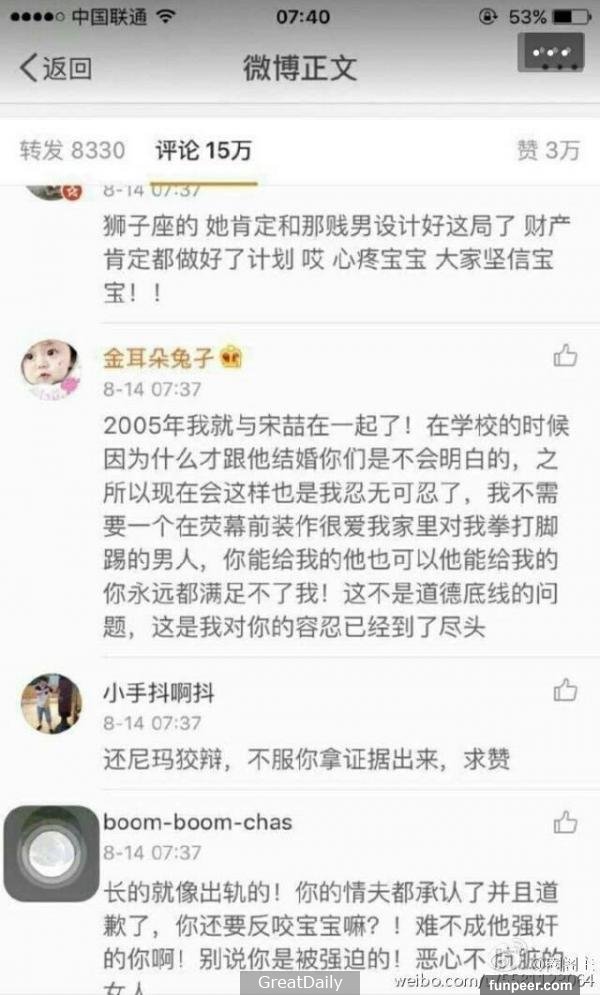Like boom-boom-chas's comment
Viewport: 600px width, 995px height.
tap(565, 822)
